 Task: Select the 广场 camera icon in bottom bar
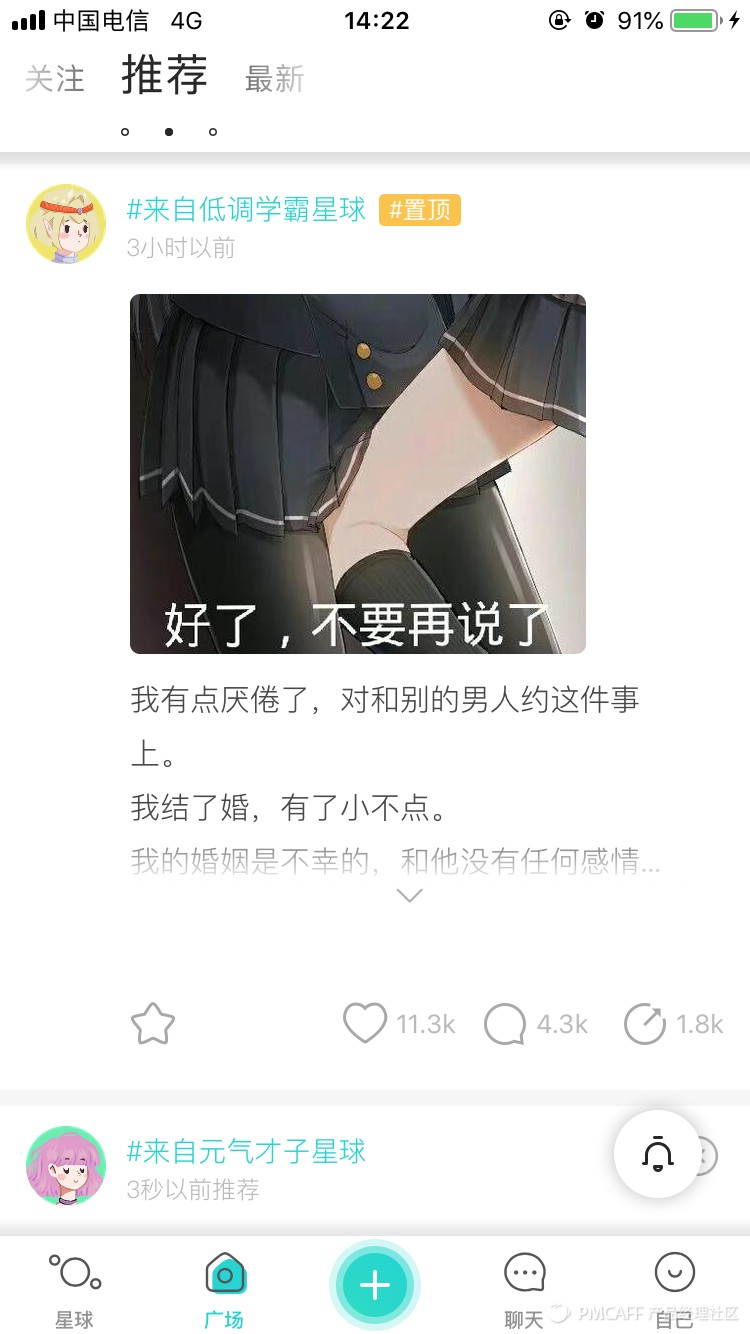[x=224, y=1273]
